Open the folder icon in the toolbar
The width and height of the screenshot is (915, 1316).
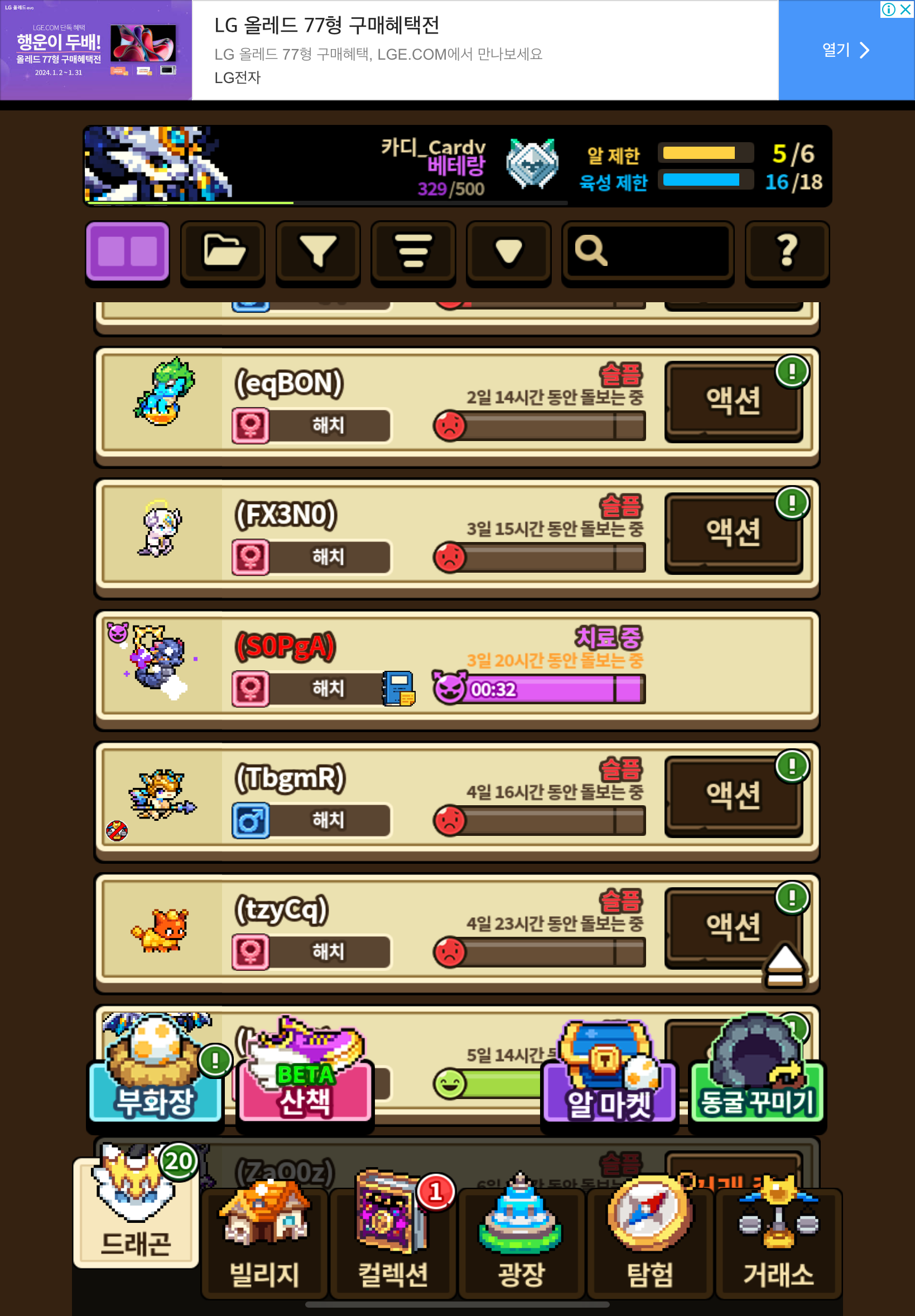(223, 251)
